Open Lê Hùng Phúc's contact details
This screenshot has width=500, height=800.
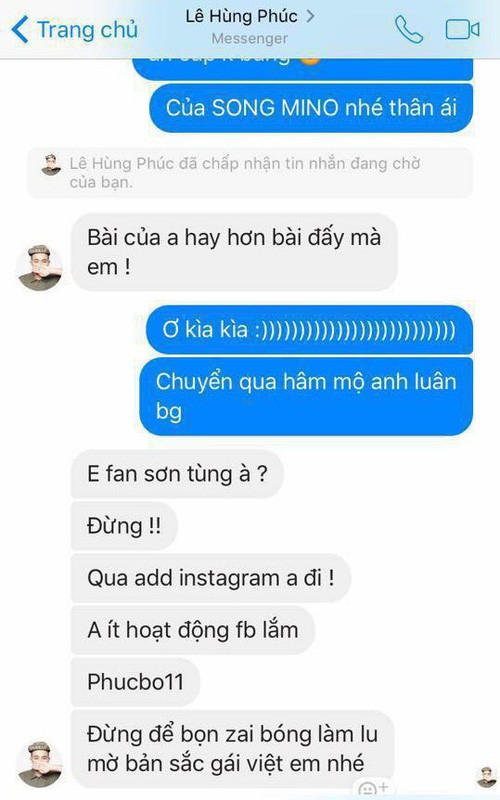click(250, 27)
